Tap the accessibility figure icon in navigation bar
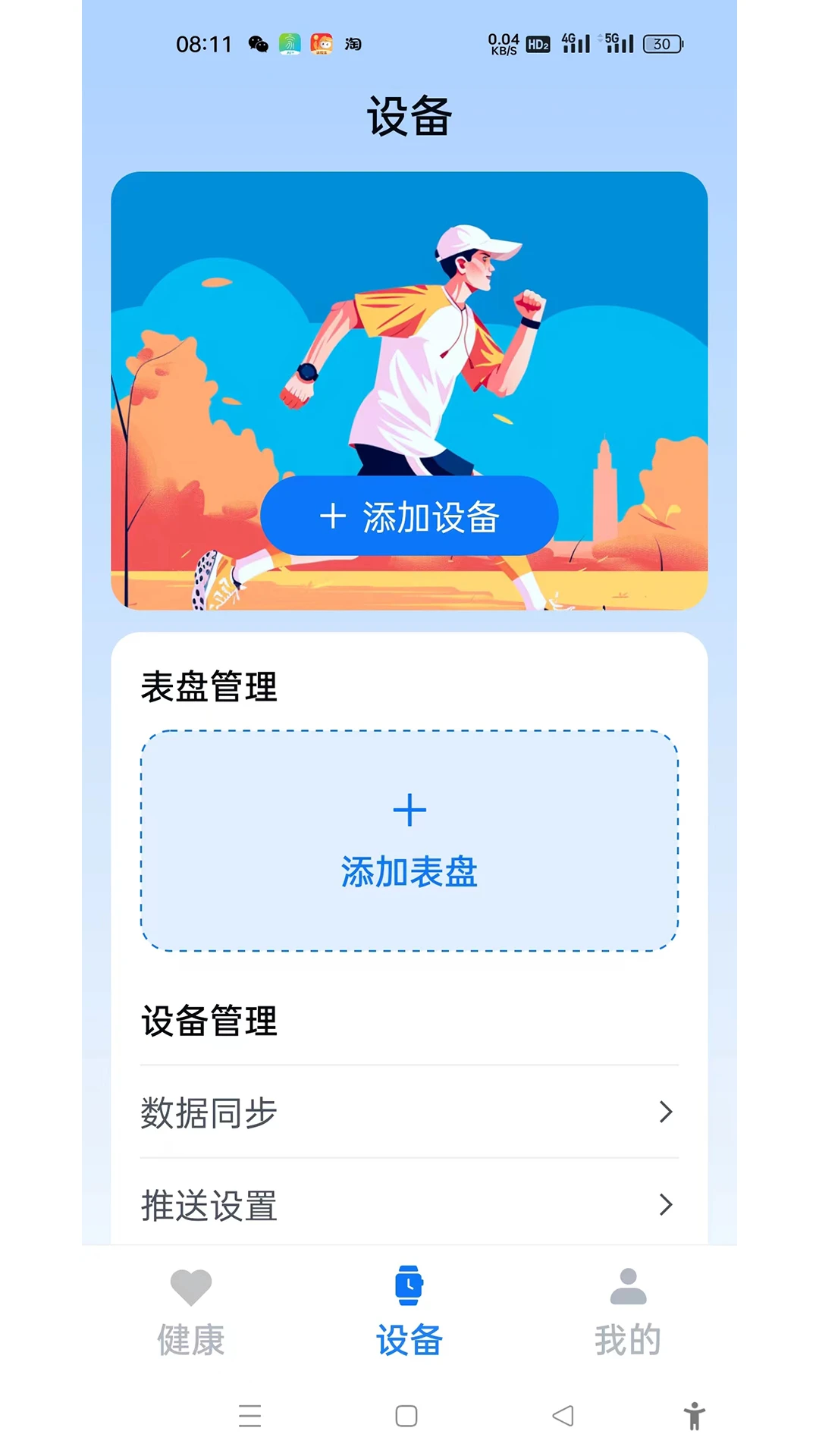Viewport: 819px width, 1456px height. pyautogui.click(x=695, y=1415)
